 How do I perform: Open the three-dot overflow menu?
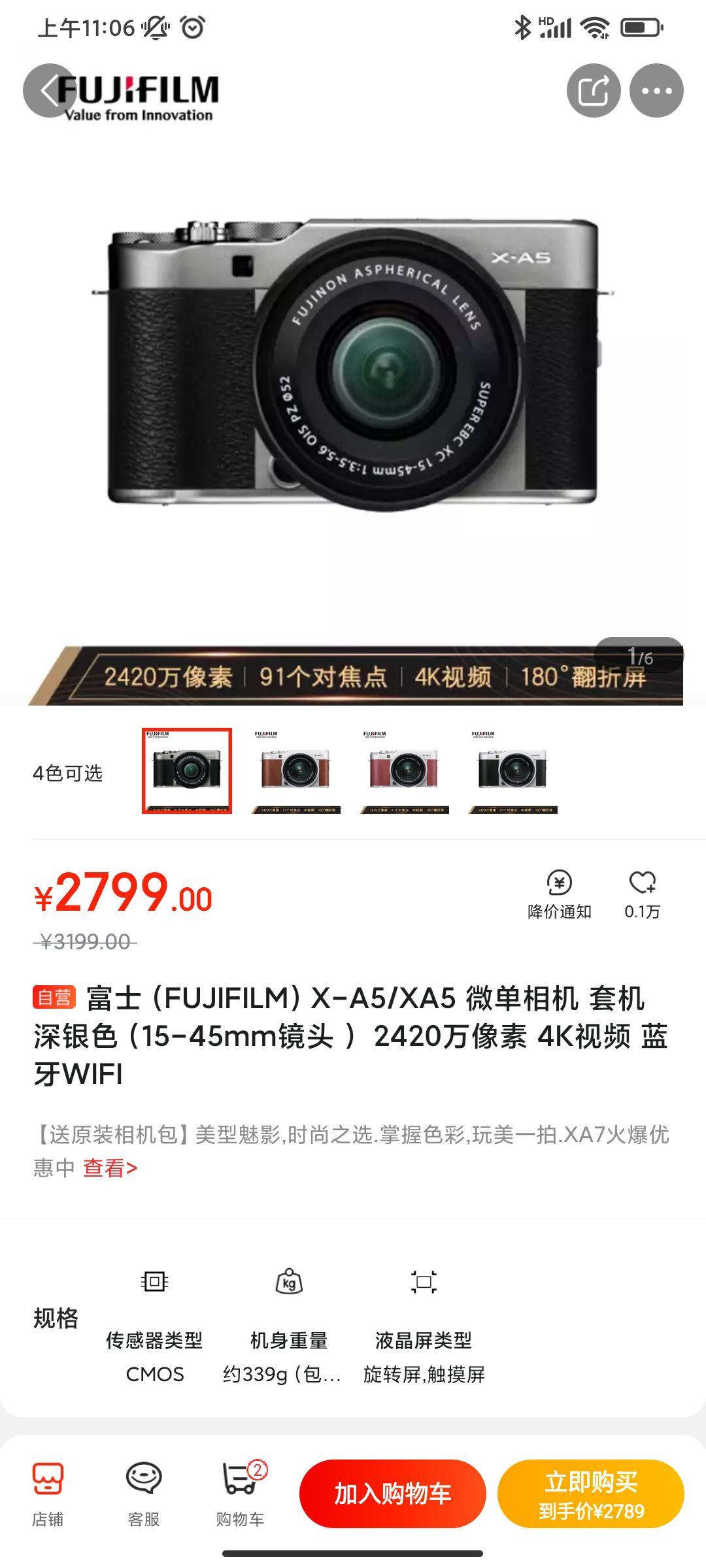(x=656, y=91)
